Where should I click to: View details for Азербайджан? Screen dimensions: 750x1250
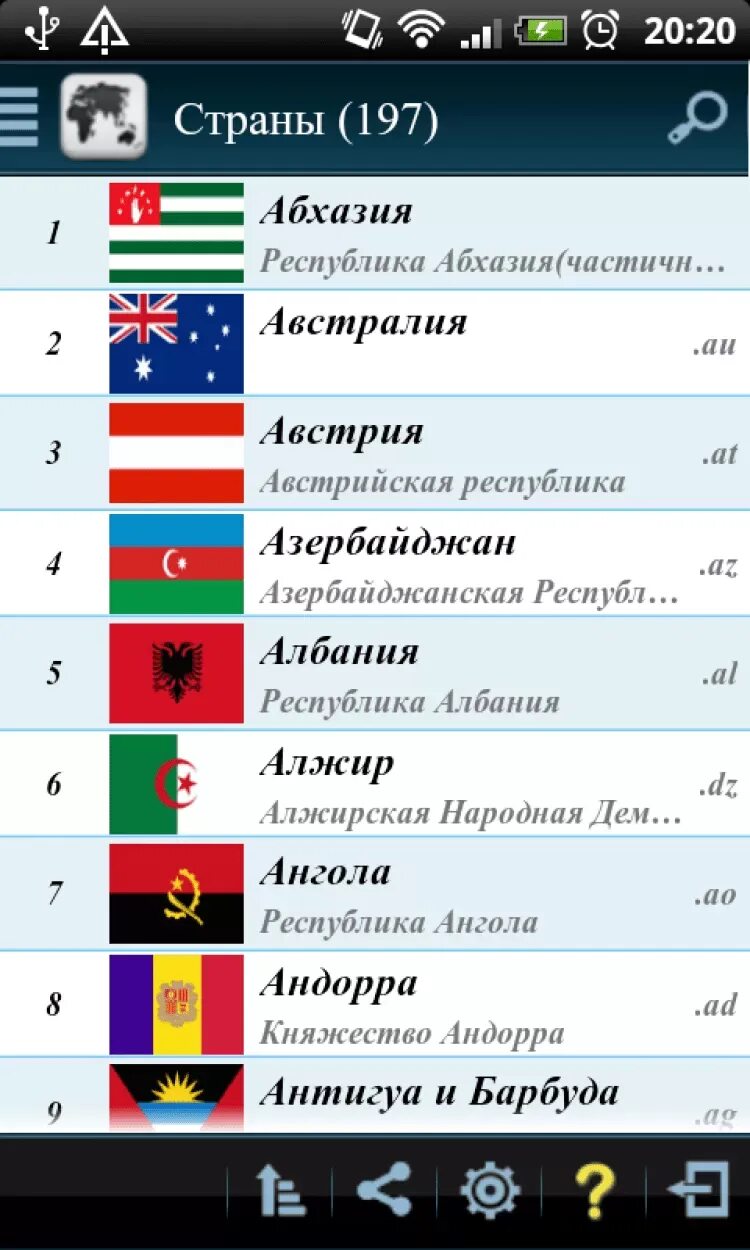click(375, 563)
